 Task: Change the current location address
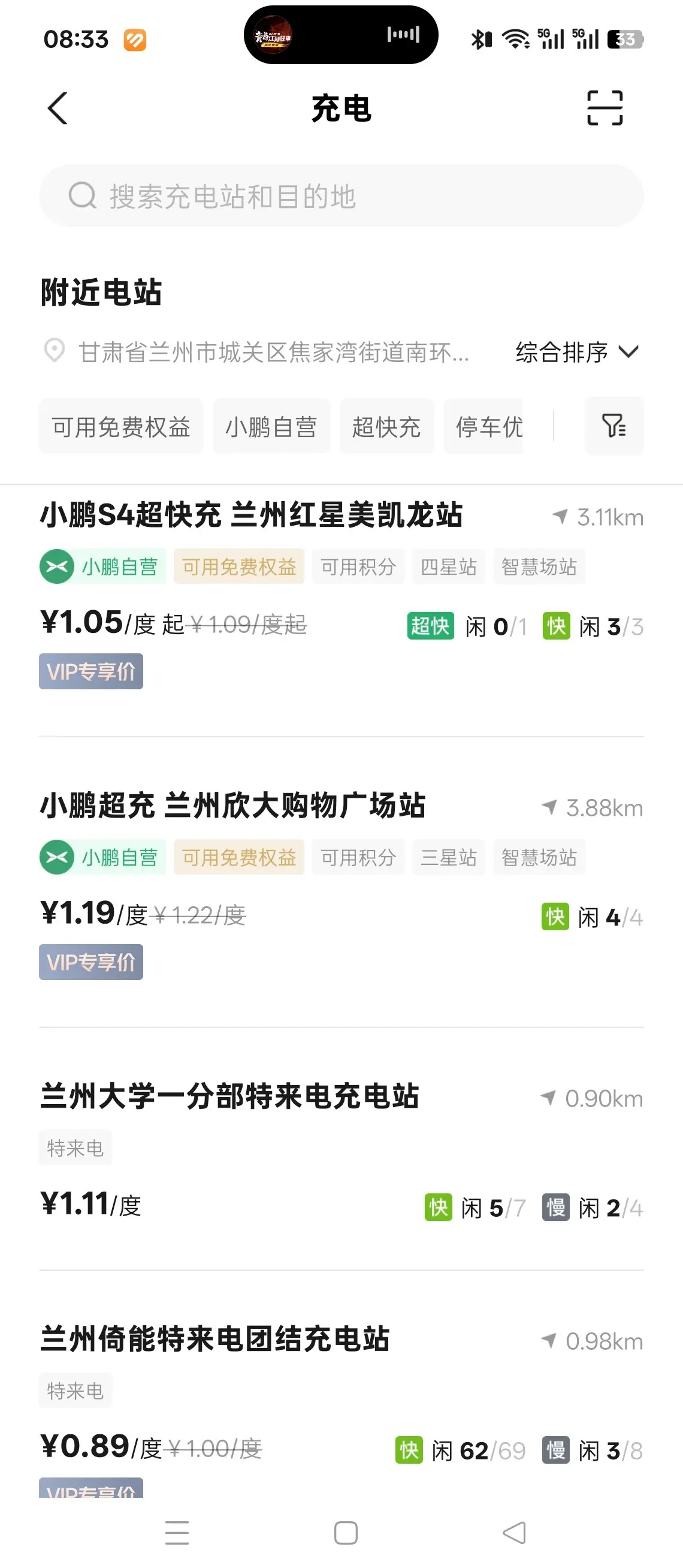coord(256,352)
